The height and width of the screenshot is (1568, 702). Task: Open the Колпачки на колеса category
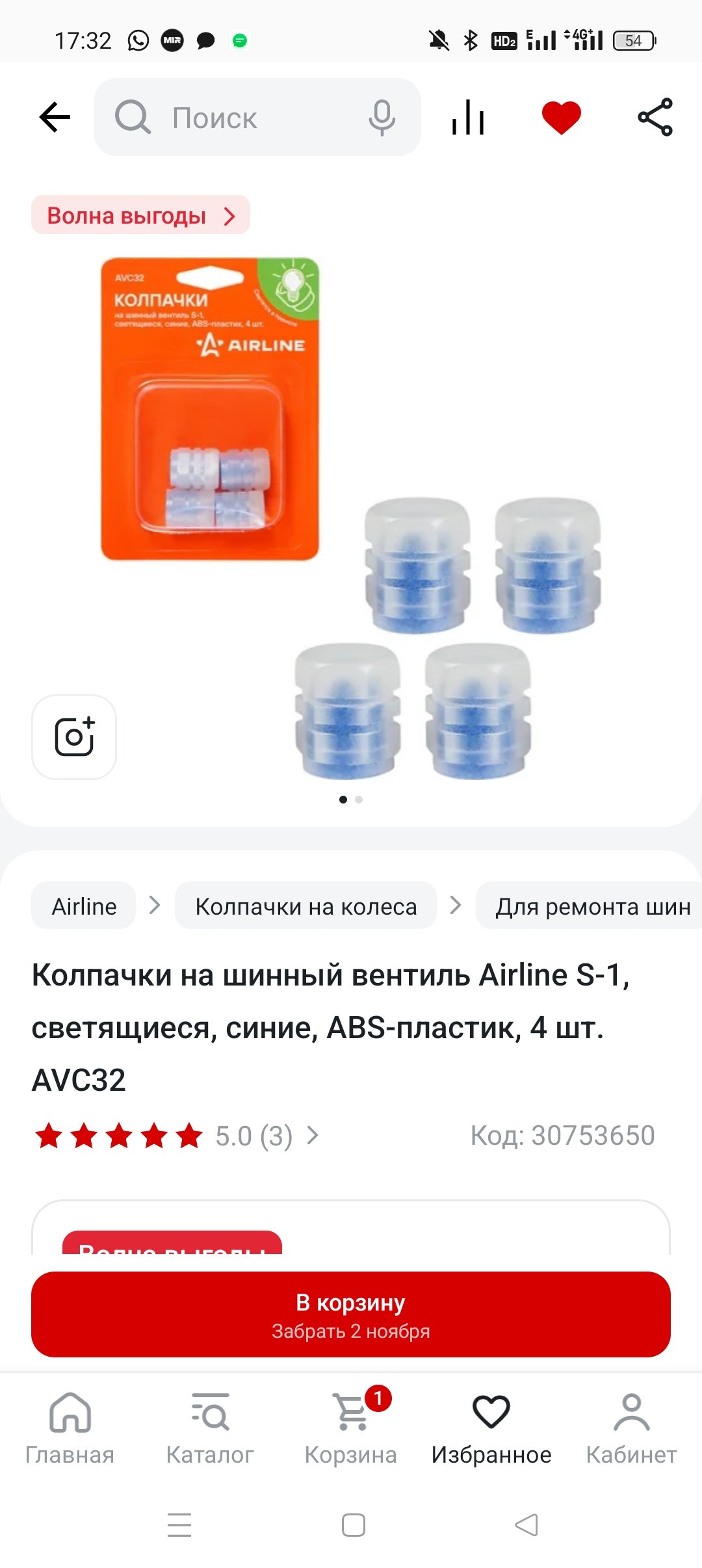tap(305, 906)
